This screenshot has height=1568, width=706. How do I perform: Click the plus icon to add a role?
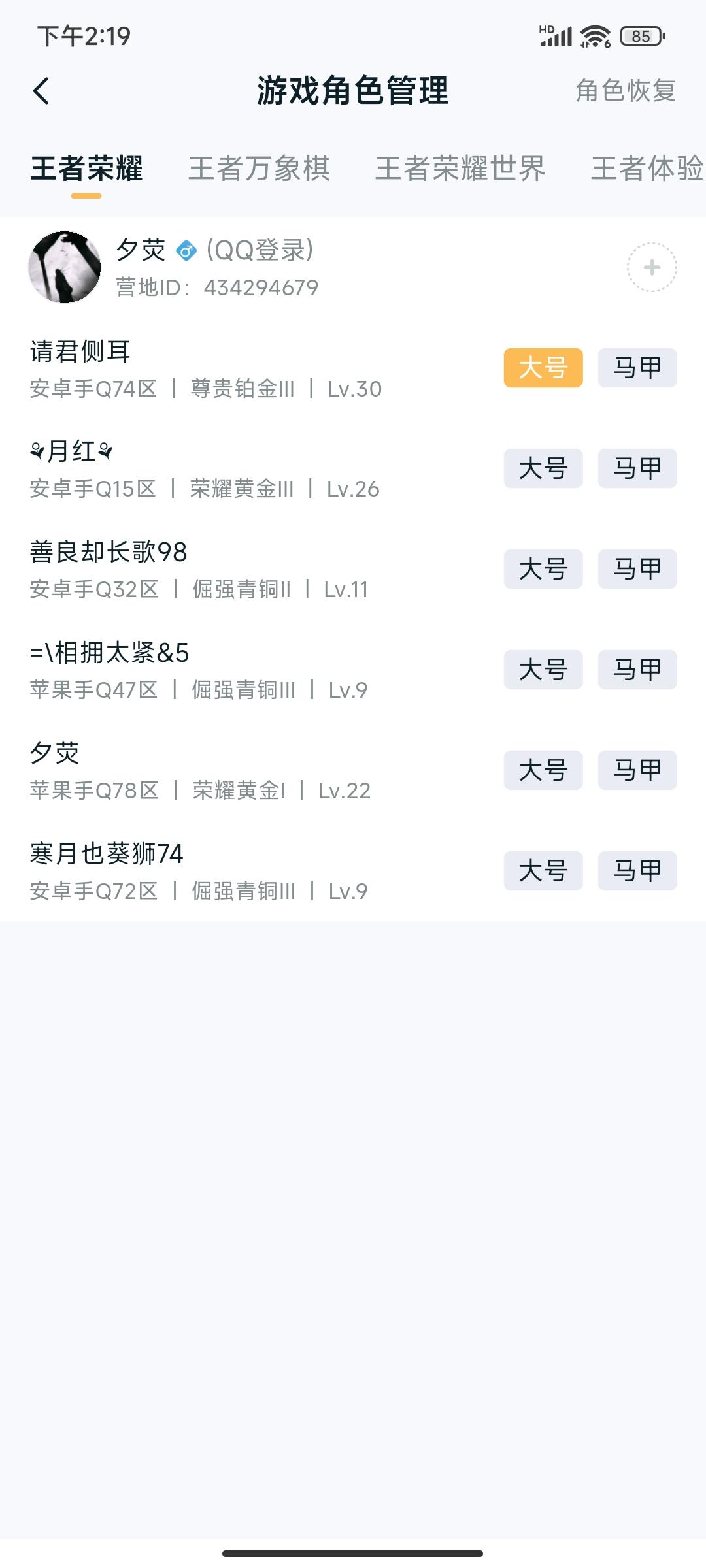[652, 268]
